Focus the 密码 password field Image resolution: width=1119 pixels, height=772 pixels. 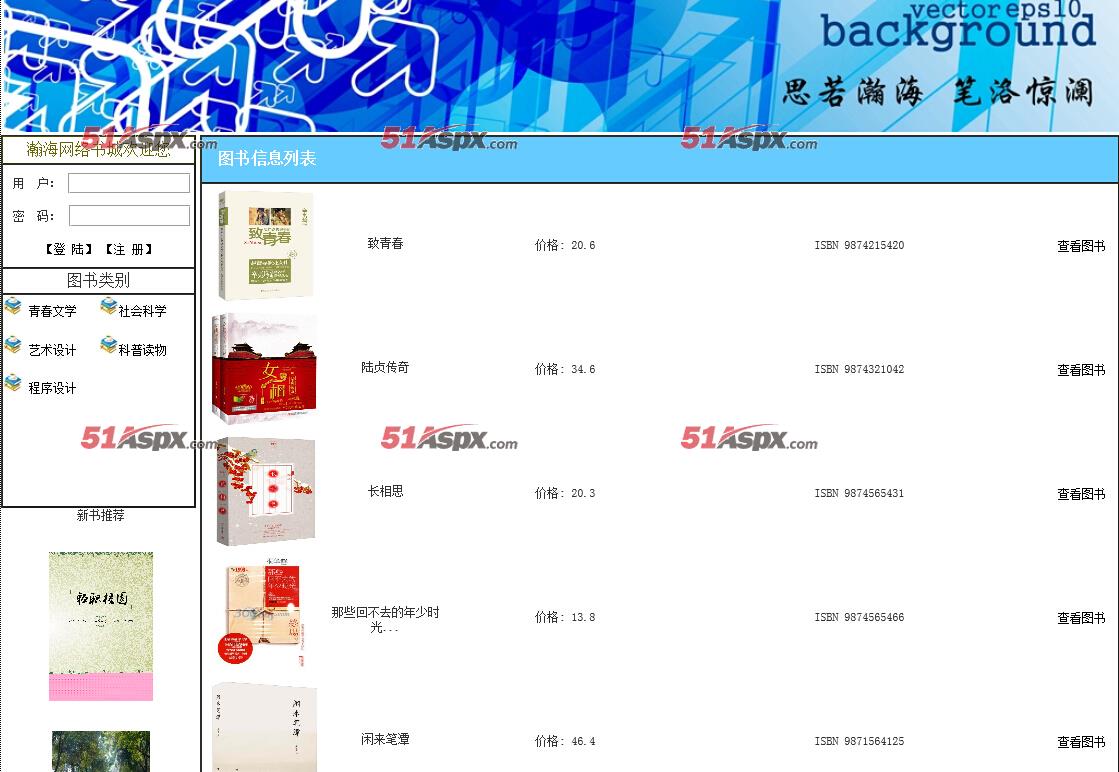coord(128,216)
